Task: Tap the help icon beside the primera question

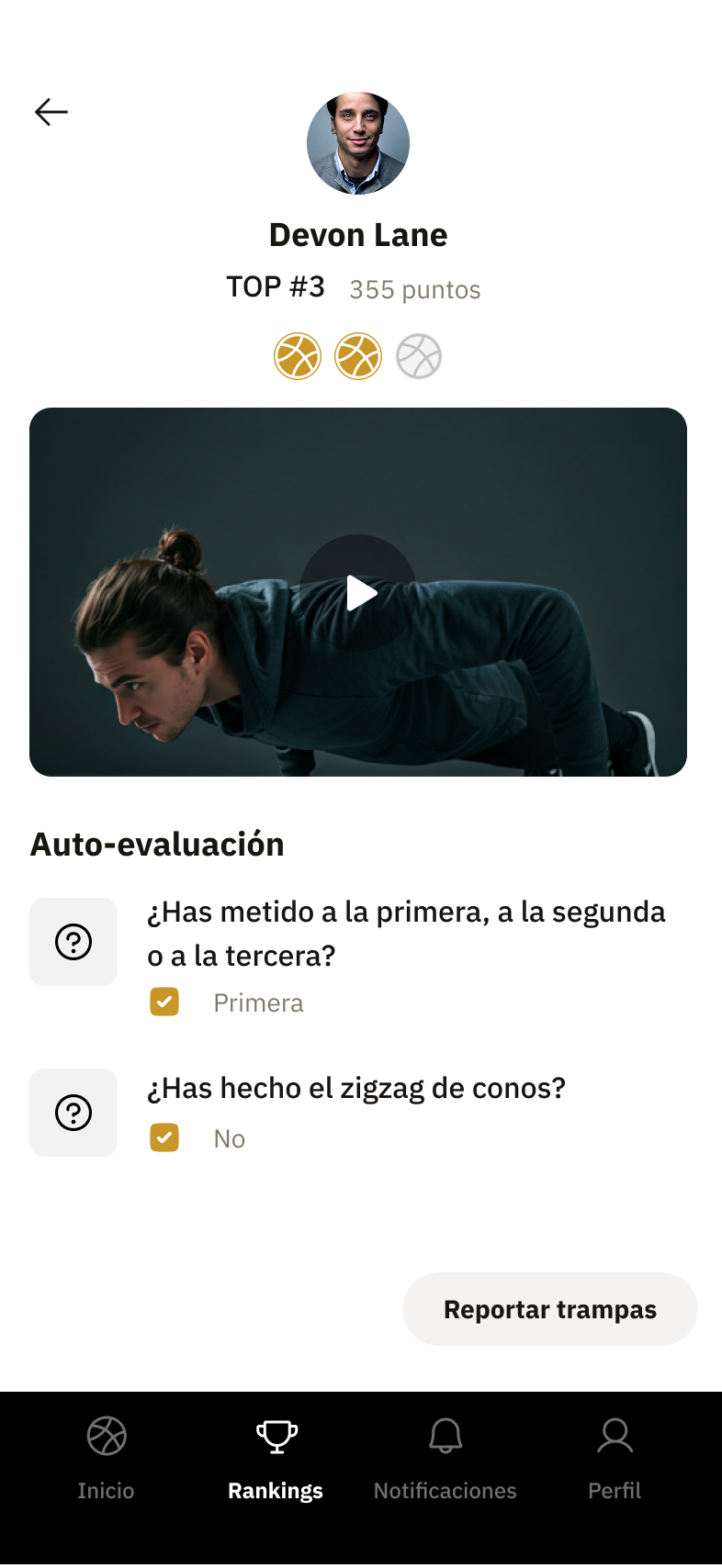Action: click(x=73, y=942)
